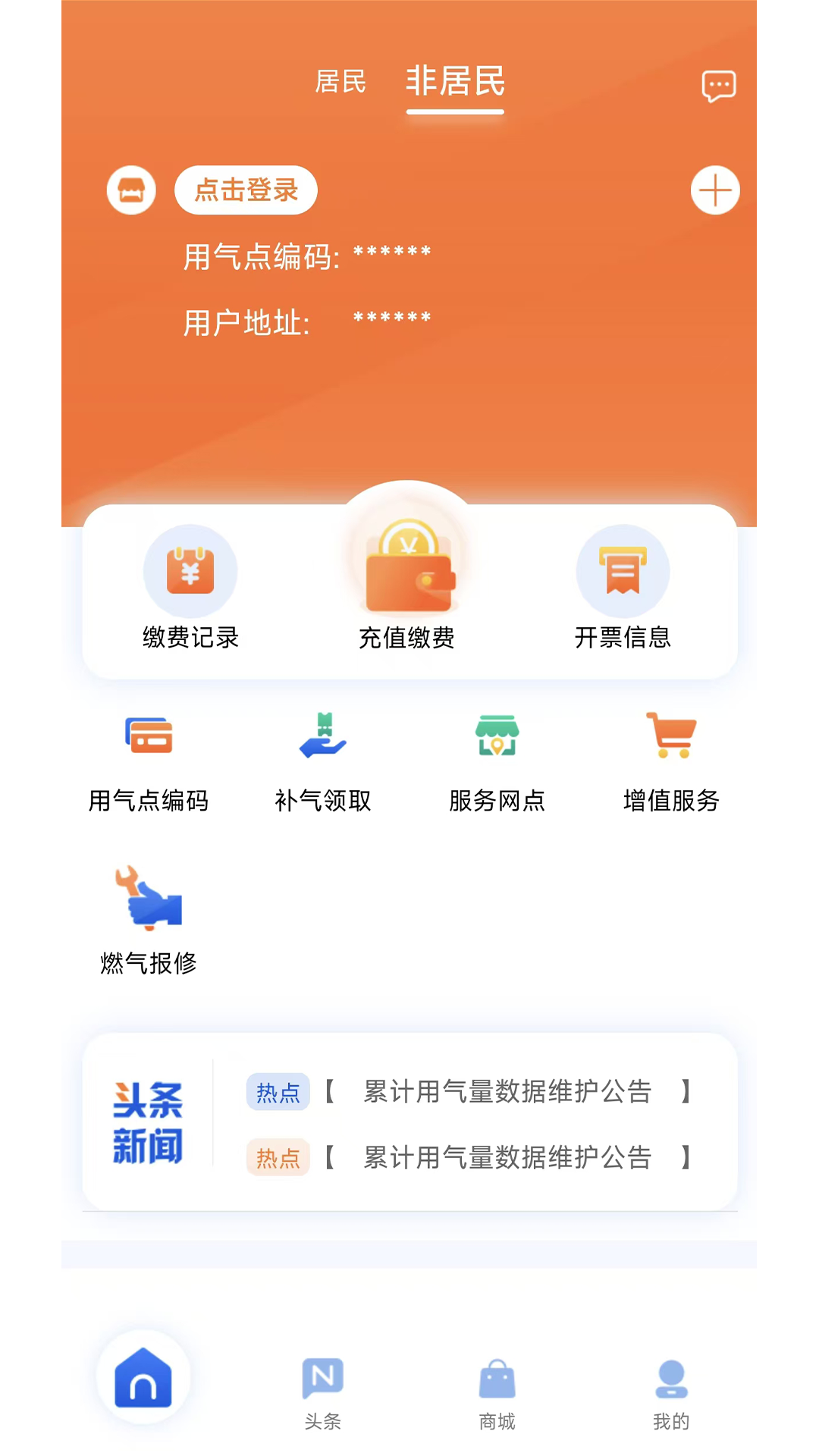The width and height of the screenshot is (819, 1456).
Task: Open 用气点编码
Action: coord(149,759)
